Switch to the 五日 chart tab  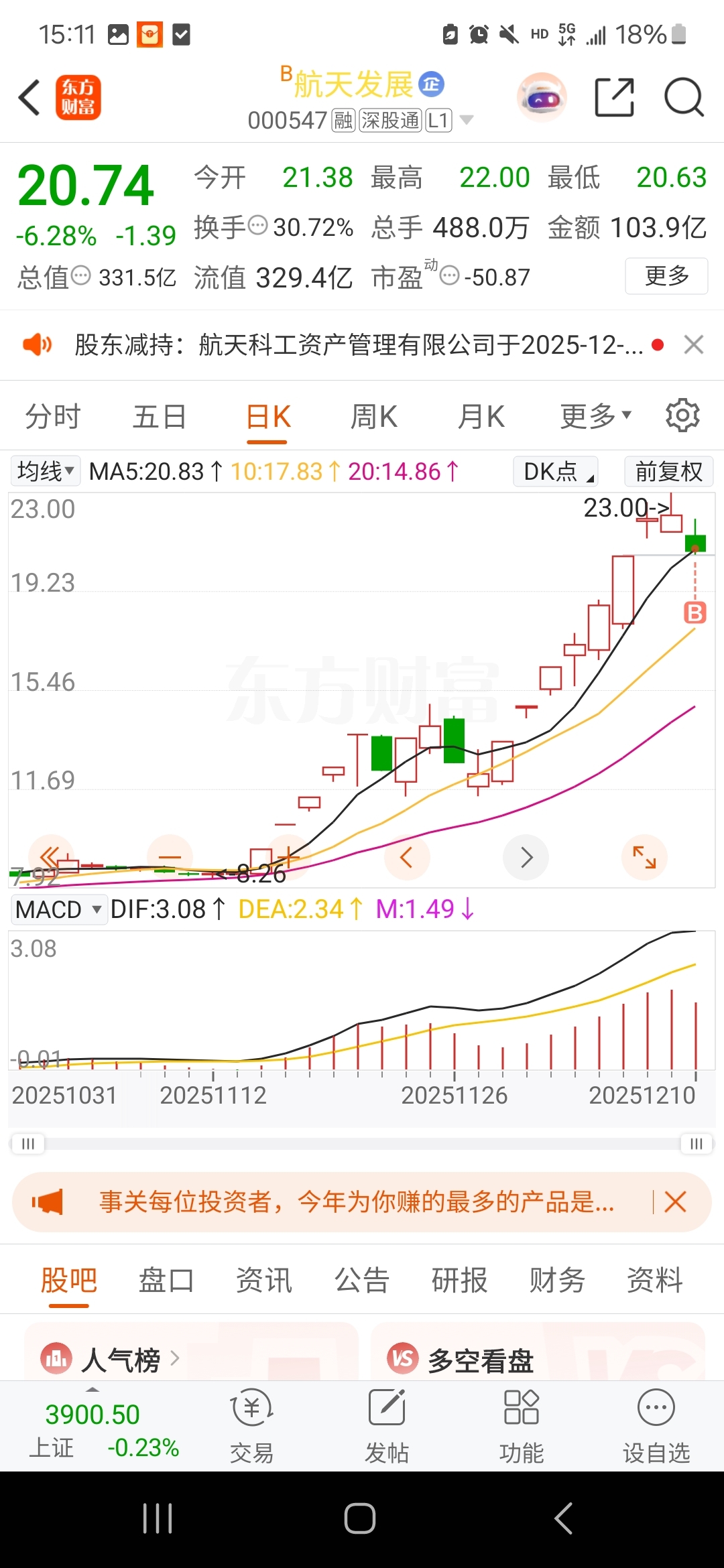(160, 417)
